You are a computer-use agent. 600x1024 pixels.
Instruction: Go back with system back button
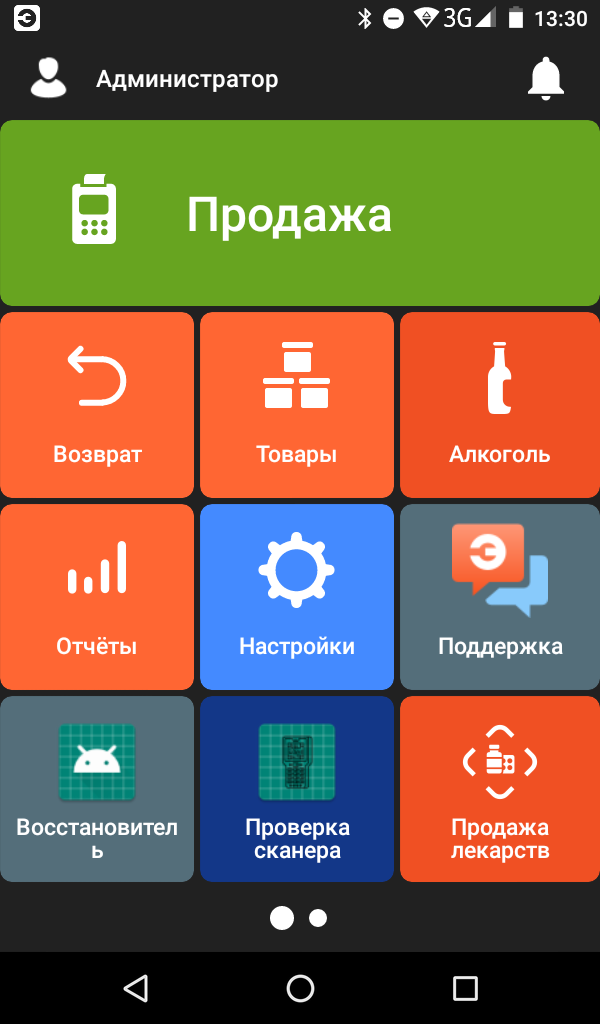pyautogui.click(x=136, y=988)
